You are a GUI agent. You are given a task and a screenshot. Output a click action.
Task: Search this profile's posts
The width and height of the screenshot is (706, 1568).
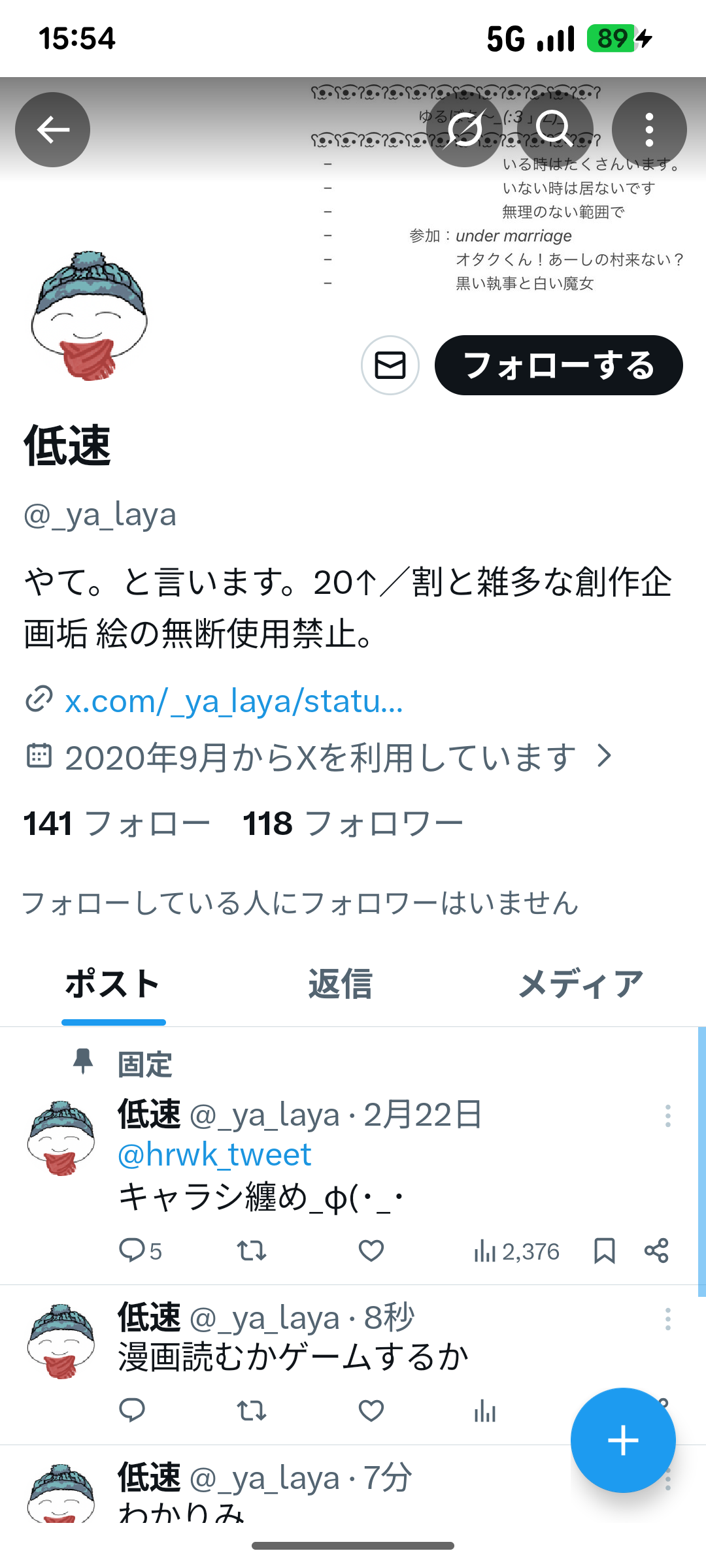click(x=554, y=129)
